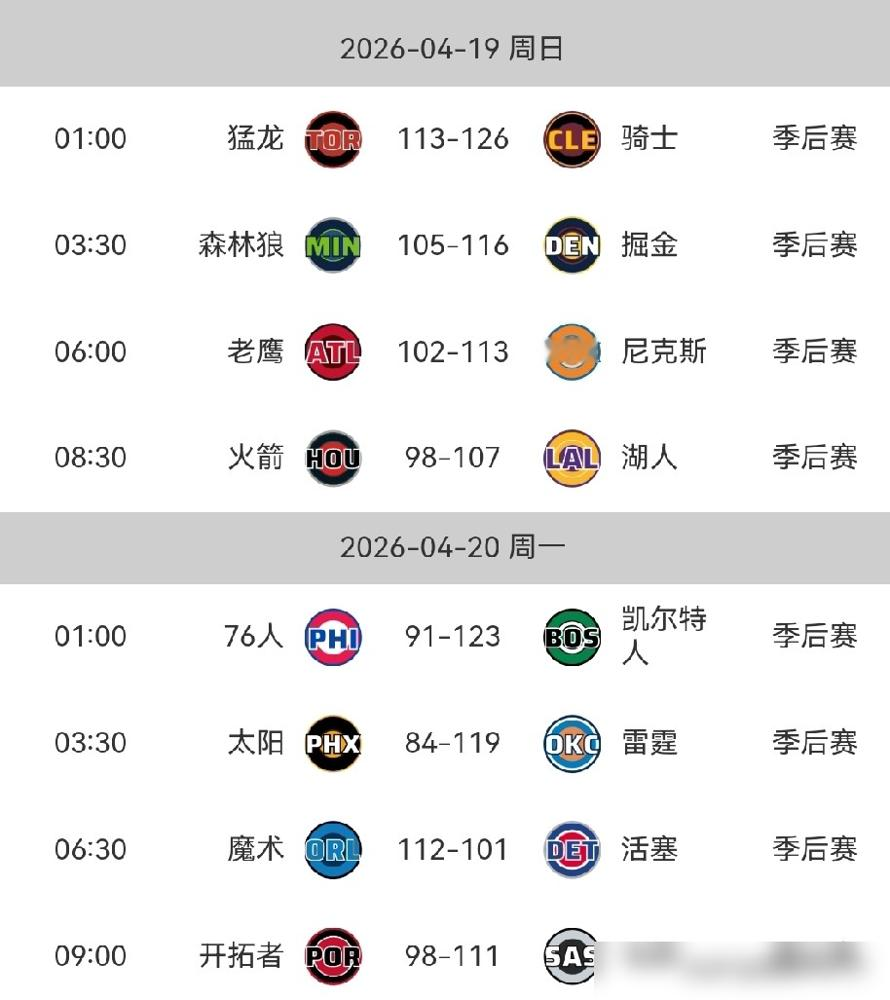Click the Rockets HOU logo
890x1000 pixels.
pyautogui.click(x=332, y=457)
